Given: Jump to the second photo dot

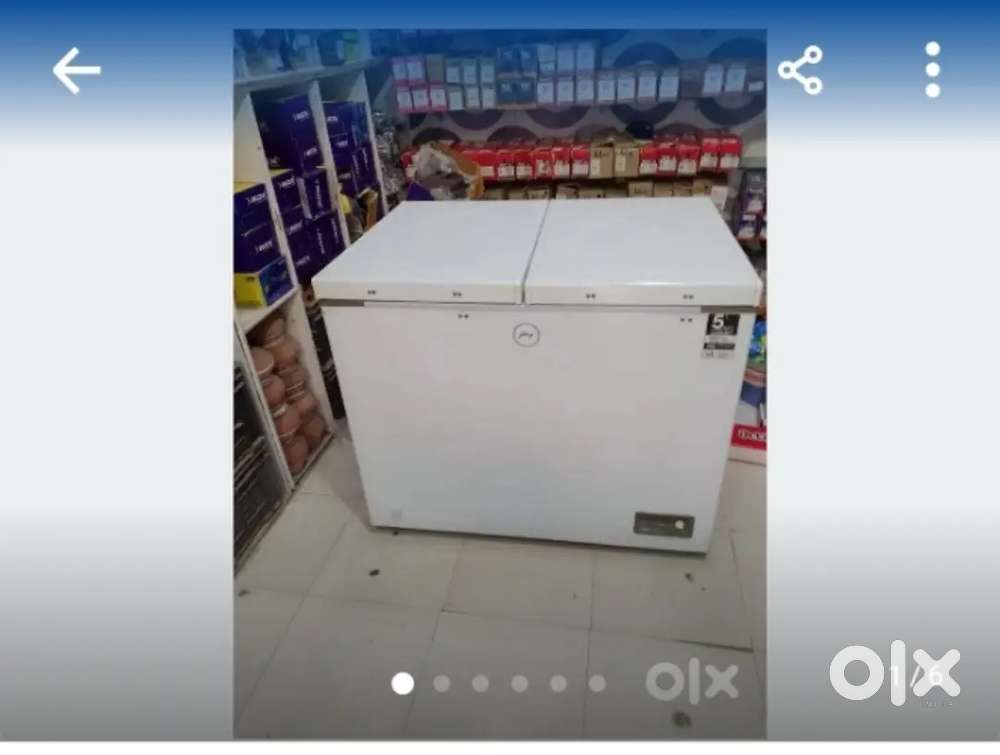Looking at the screenshot, I should 441,683.
